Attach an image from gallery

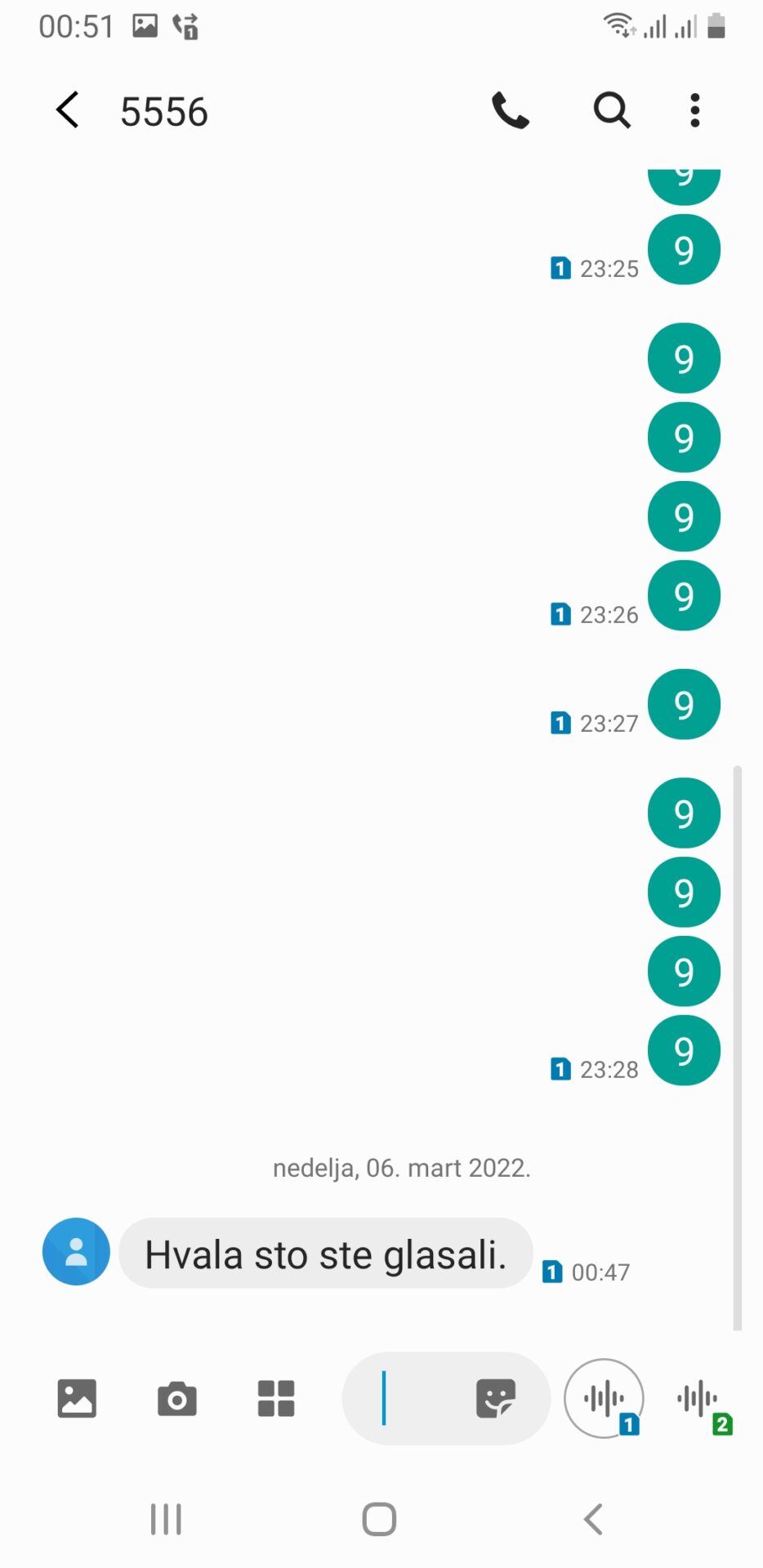click(77, 1398)
